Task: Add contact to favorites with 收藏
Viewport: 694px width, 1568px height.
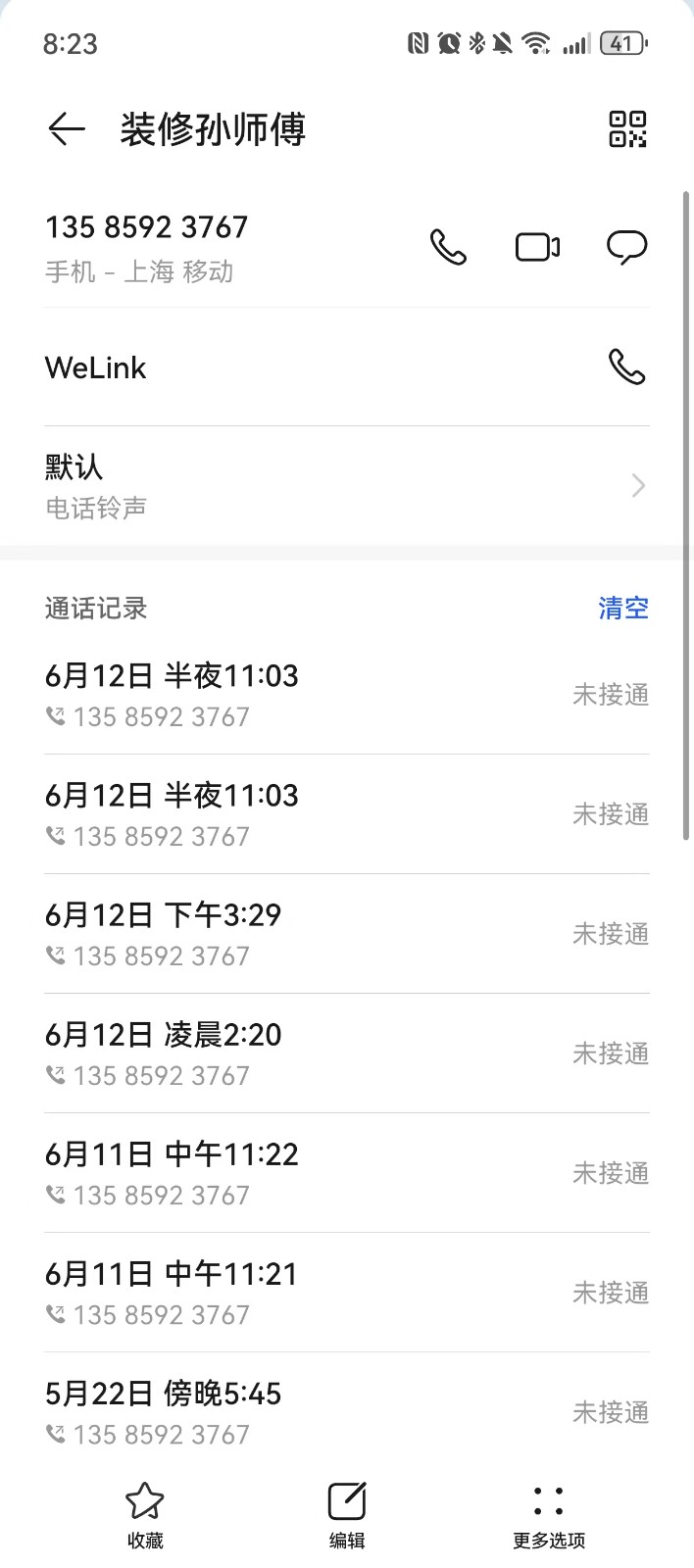Action: coord(145,1514)
